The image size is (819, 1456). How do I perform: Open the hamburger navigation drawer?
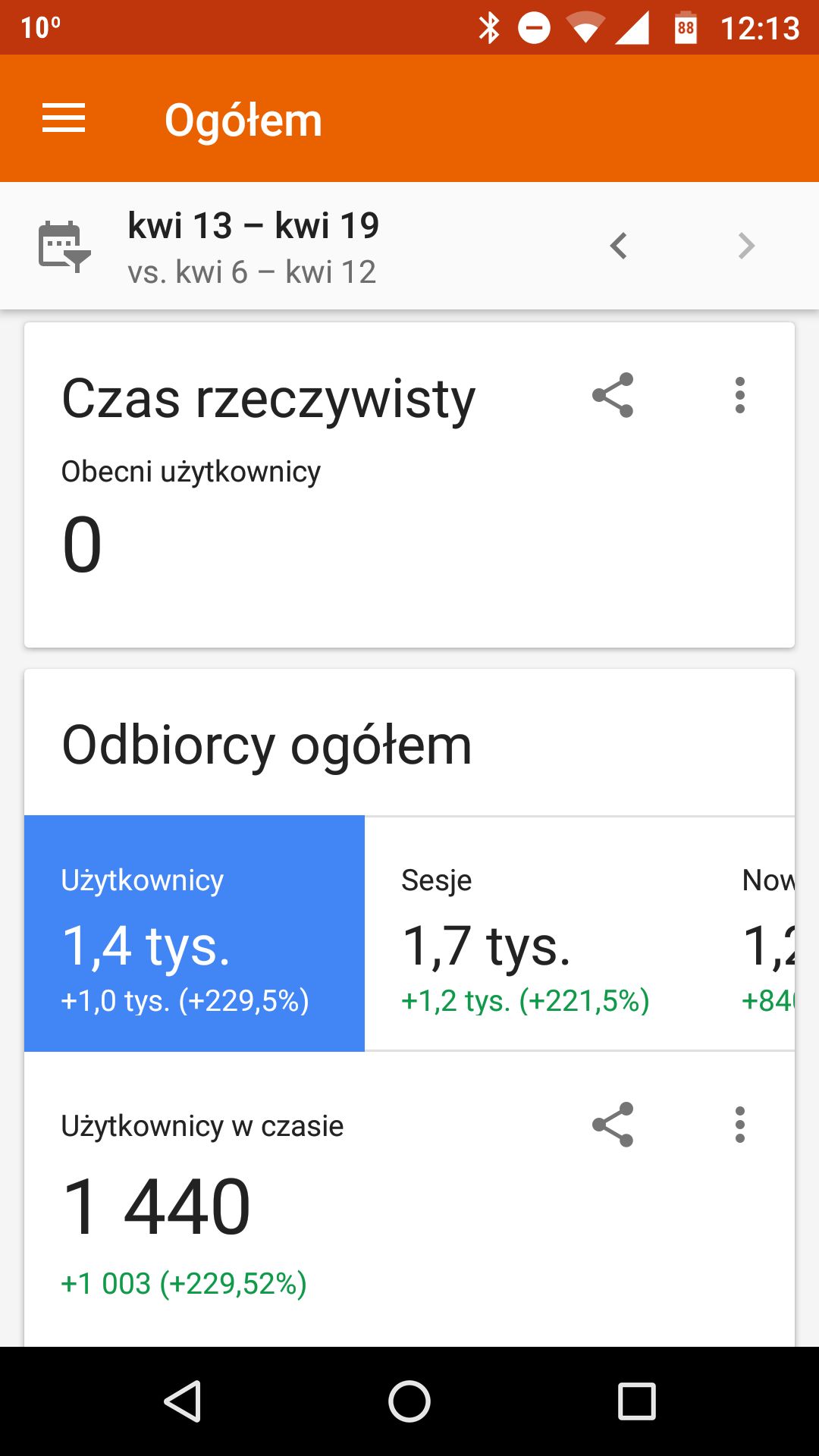pyautogui.click(x=64, y=118)
